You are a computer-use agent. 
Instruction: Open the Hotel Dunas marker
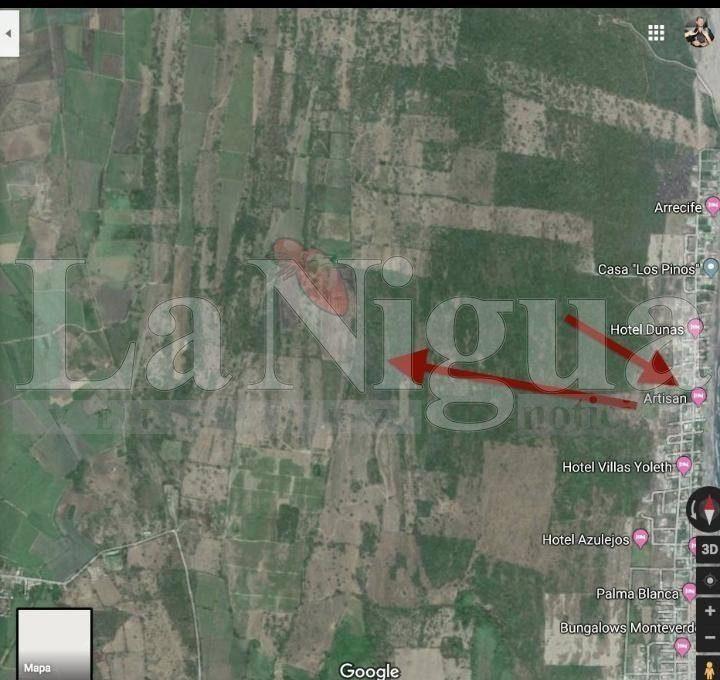695,328
